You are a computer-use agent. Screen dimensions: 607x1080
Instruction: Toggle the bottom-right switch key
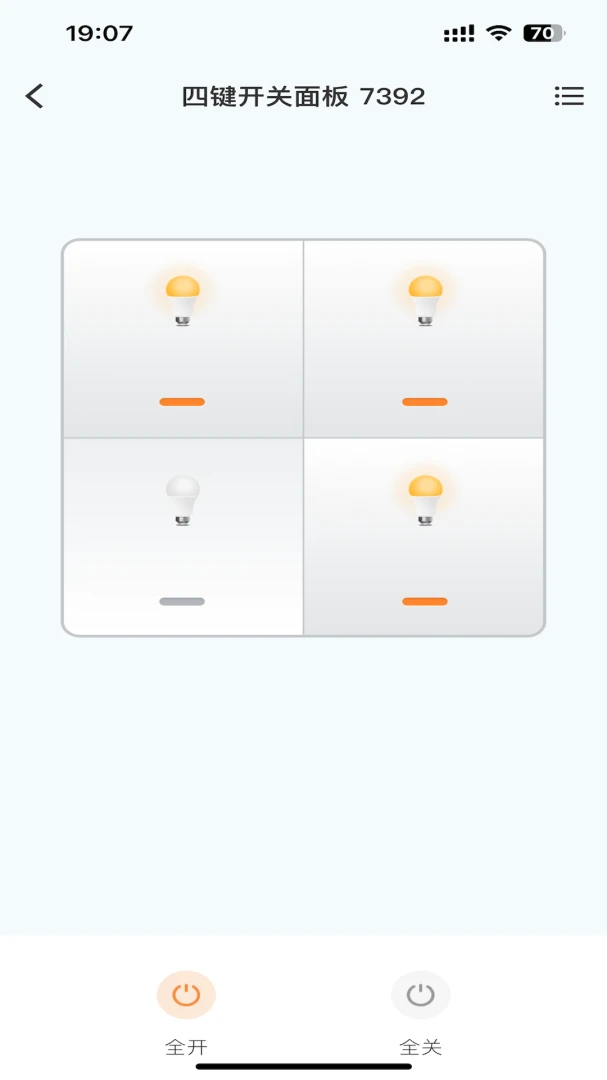(x=424, y=537)
